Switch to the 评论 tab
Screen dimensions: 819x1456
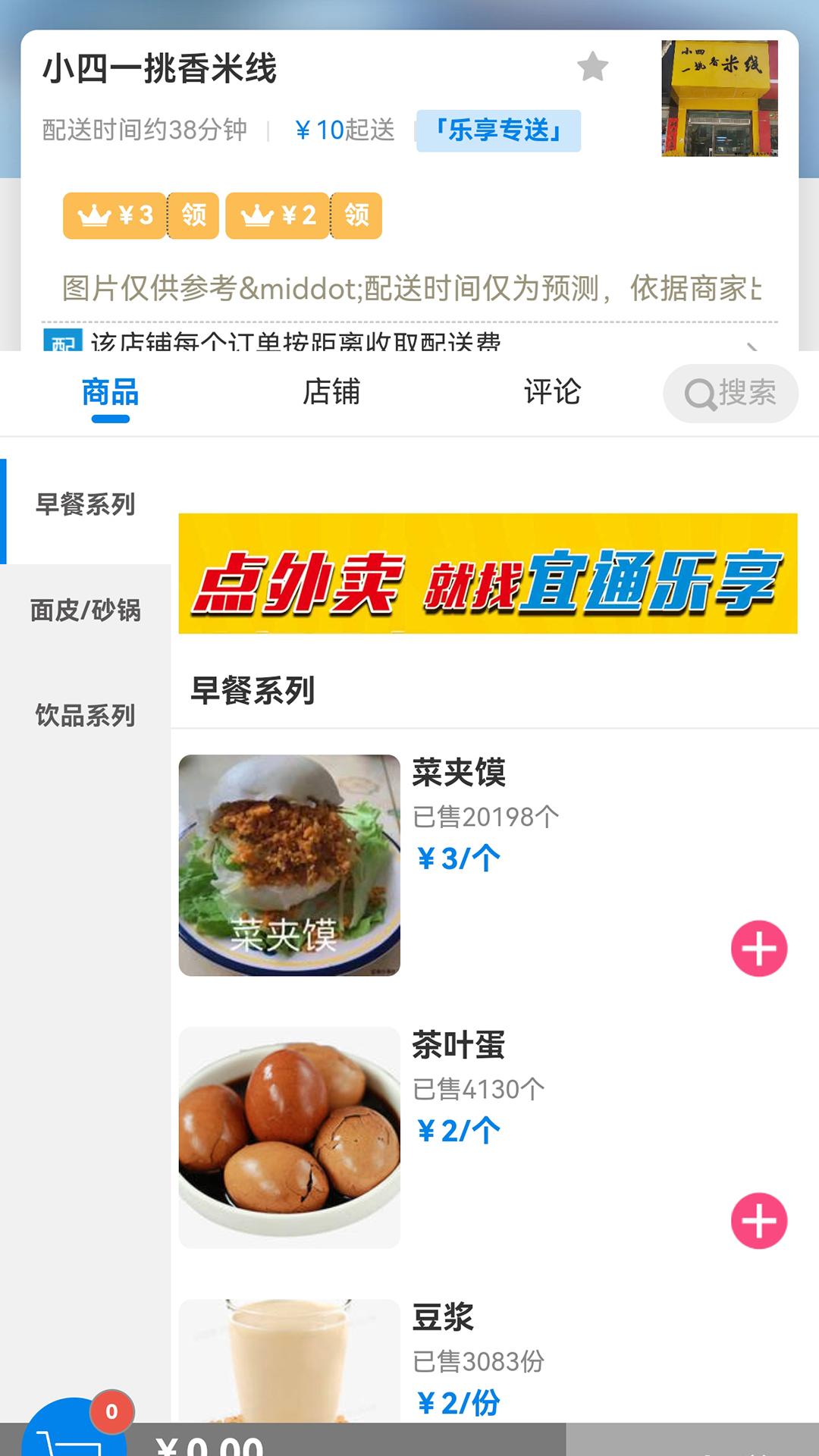(551, 392)
